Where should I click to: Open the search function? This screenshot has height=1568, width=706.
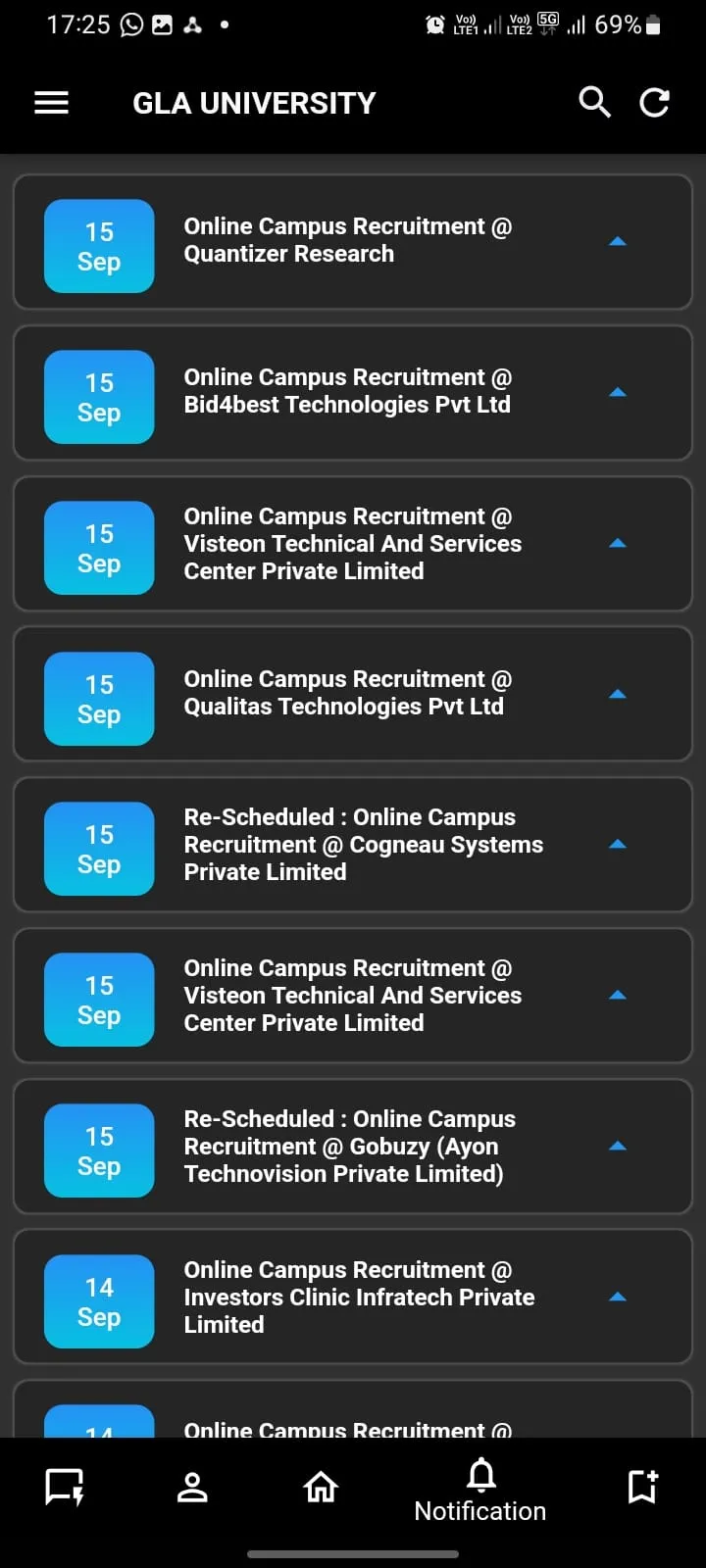click(x=594, y=102)
